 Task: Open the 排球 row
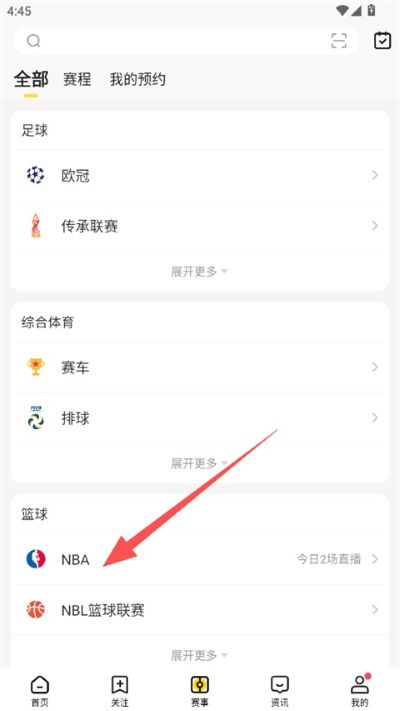point(200,418)
